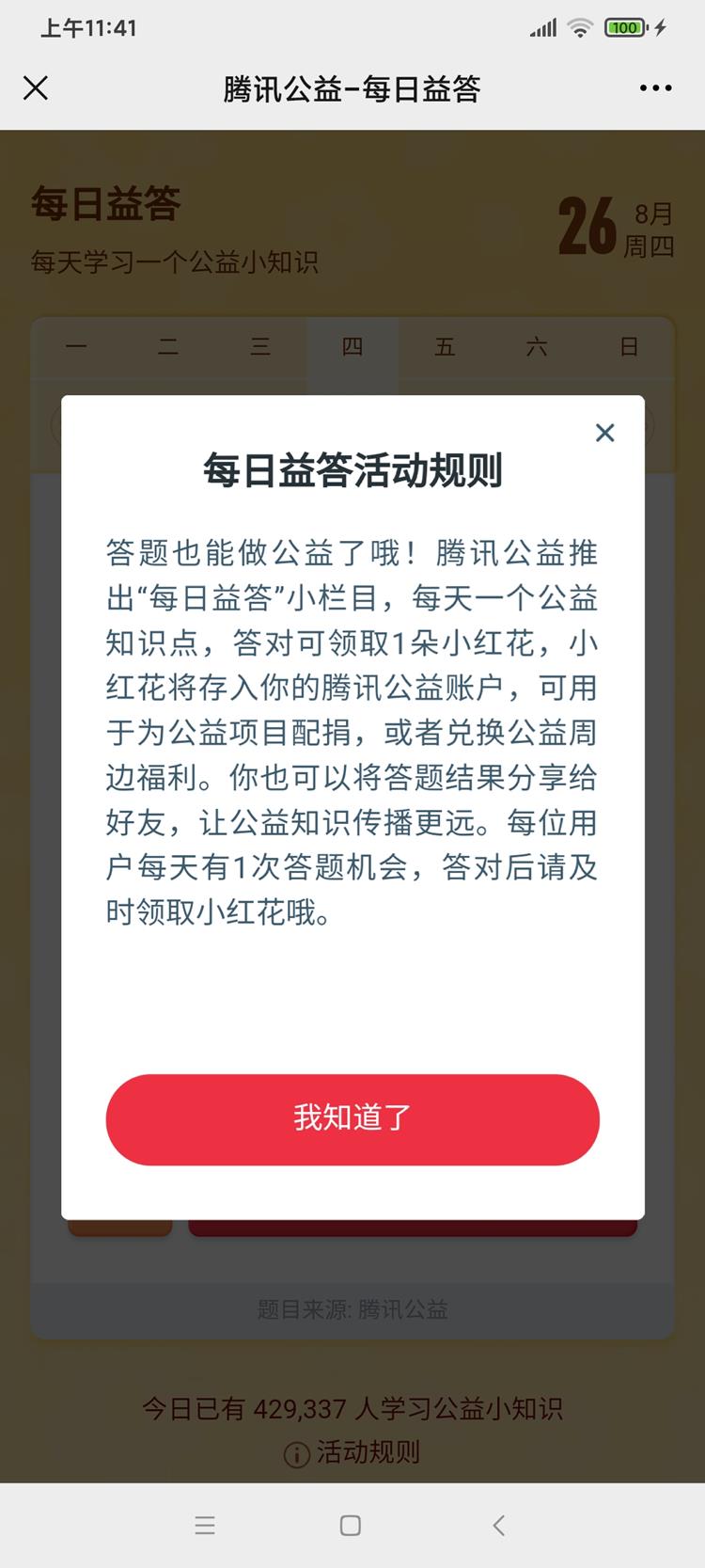Tap the 题目来源: 腾讯公益 text
Image resolution: width=705 pixels, height=1568 pixels.
click(x=351, y=1309)
